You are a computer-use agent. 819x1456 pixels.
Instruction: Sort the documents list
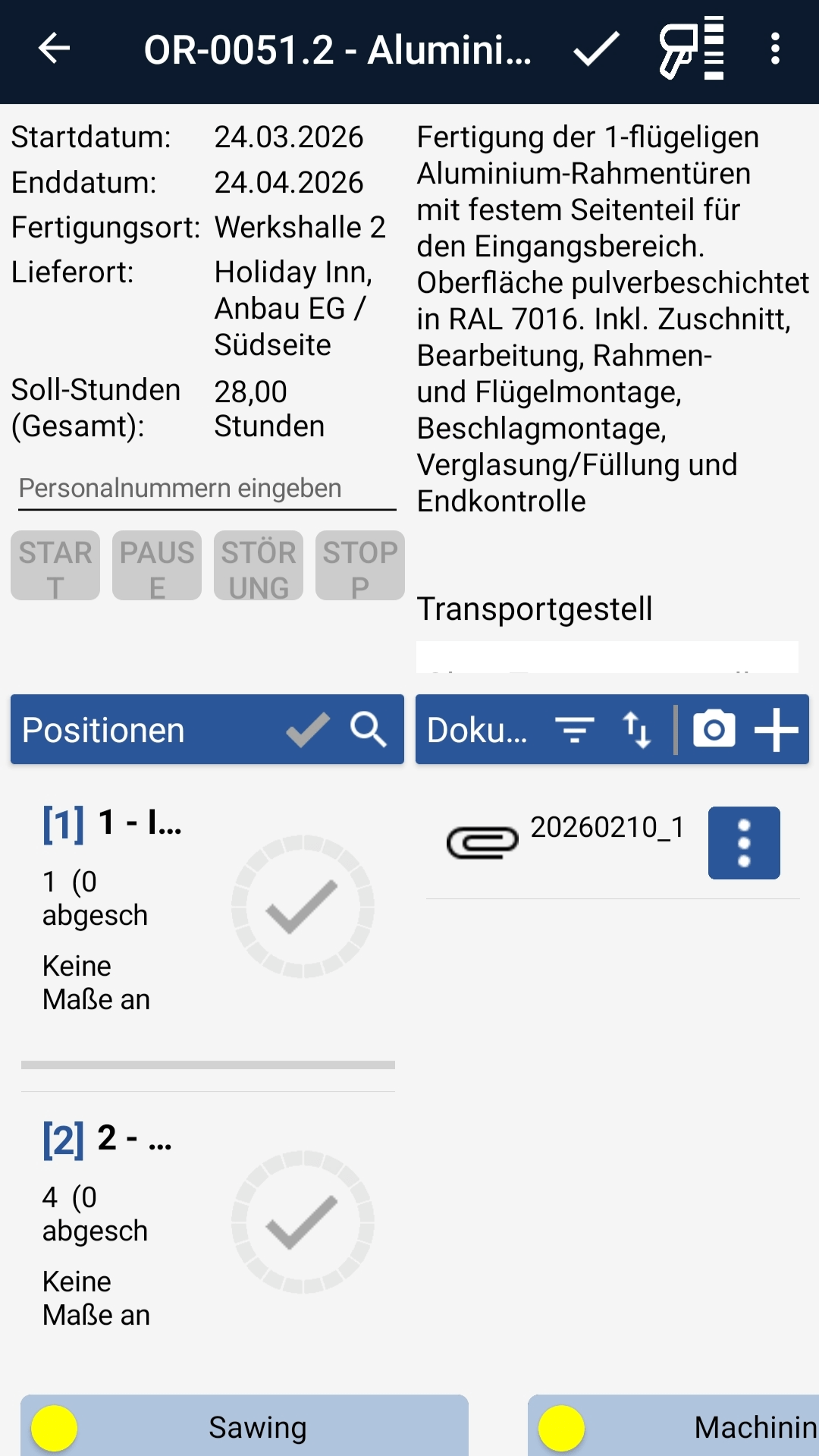click(636, 730)
